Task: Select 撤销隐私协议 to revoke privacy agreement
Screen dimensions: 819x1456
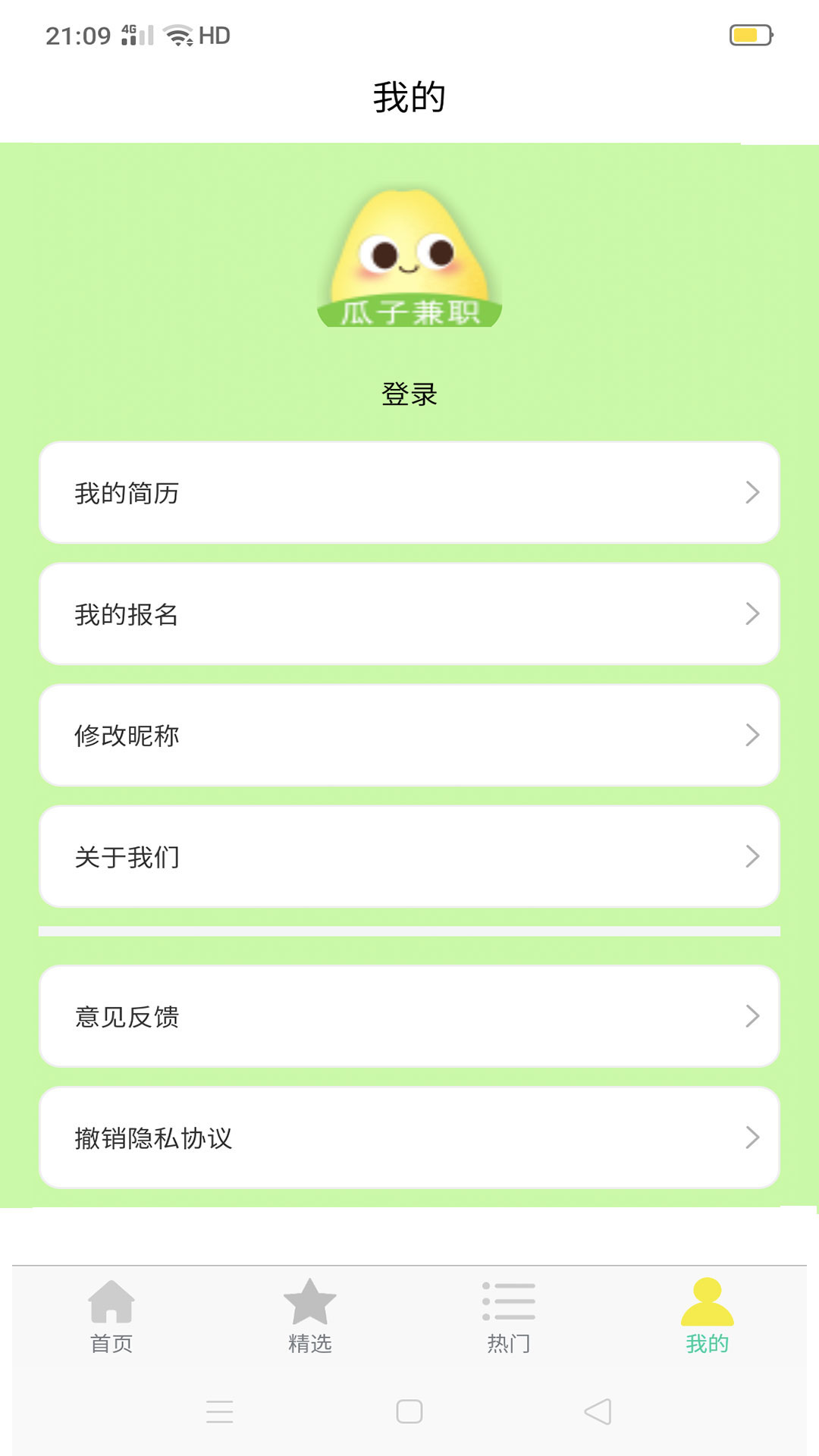Action: 409,1137
